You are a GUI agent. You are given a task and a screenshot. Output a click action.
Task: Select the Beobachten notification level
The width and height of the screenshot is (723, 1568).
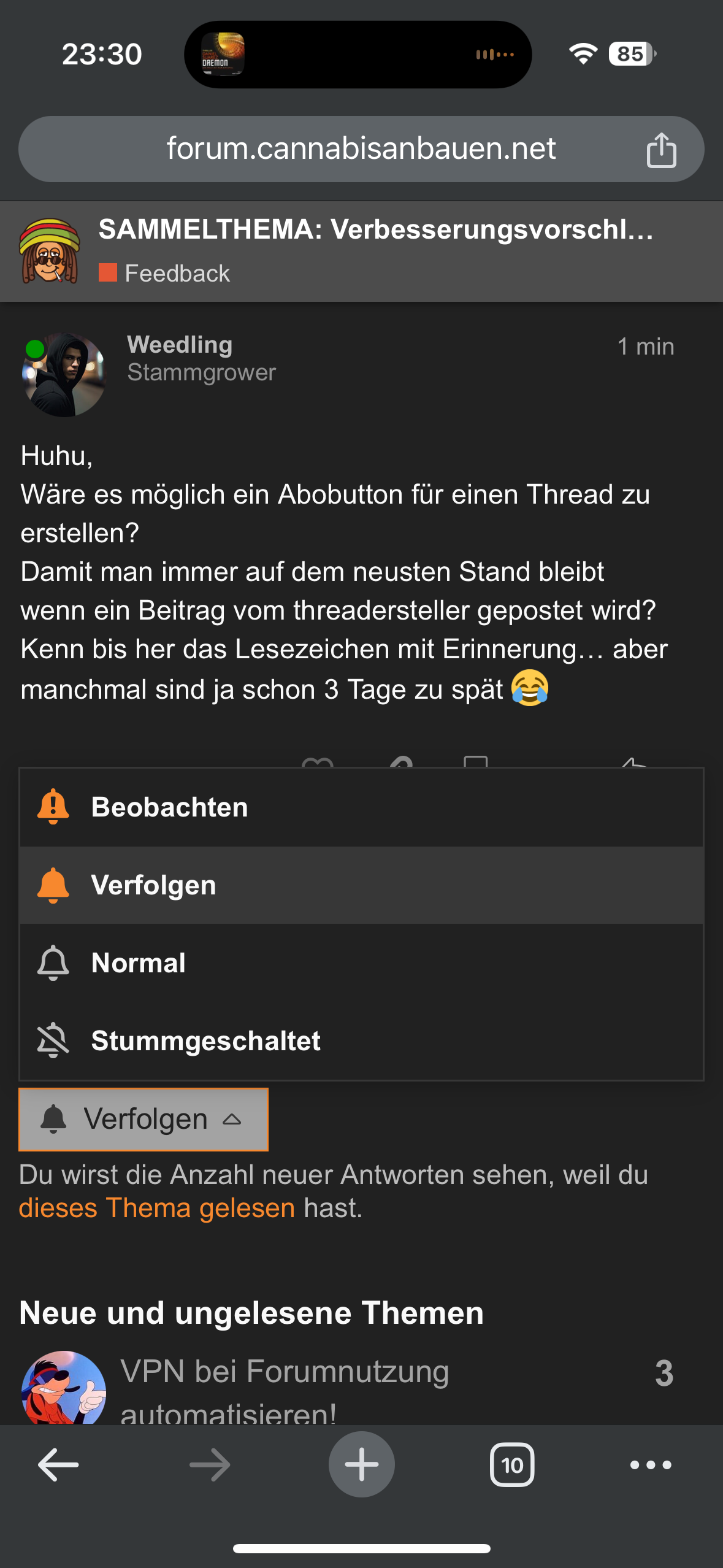(361, 807)
